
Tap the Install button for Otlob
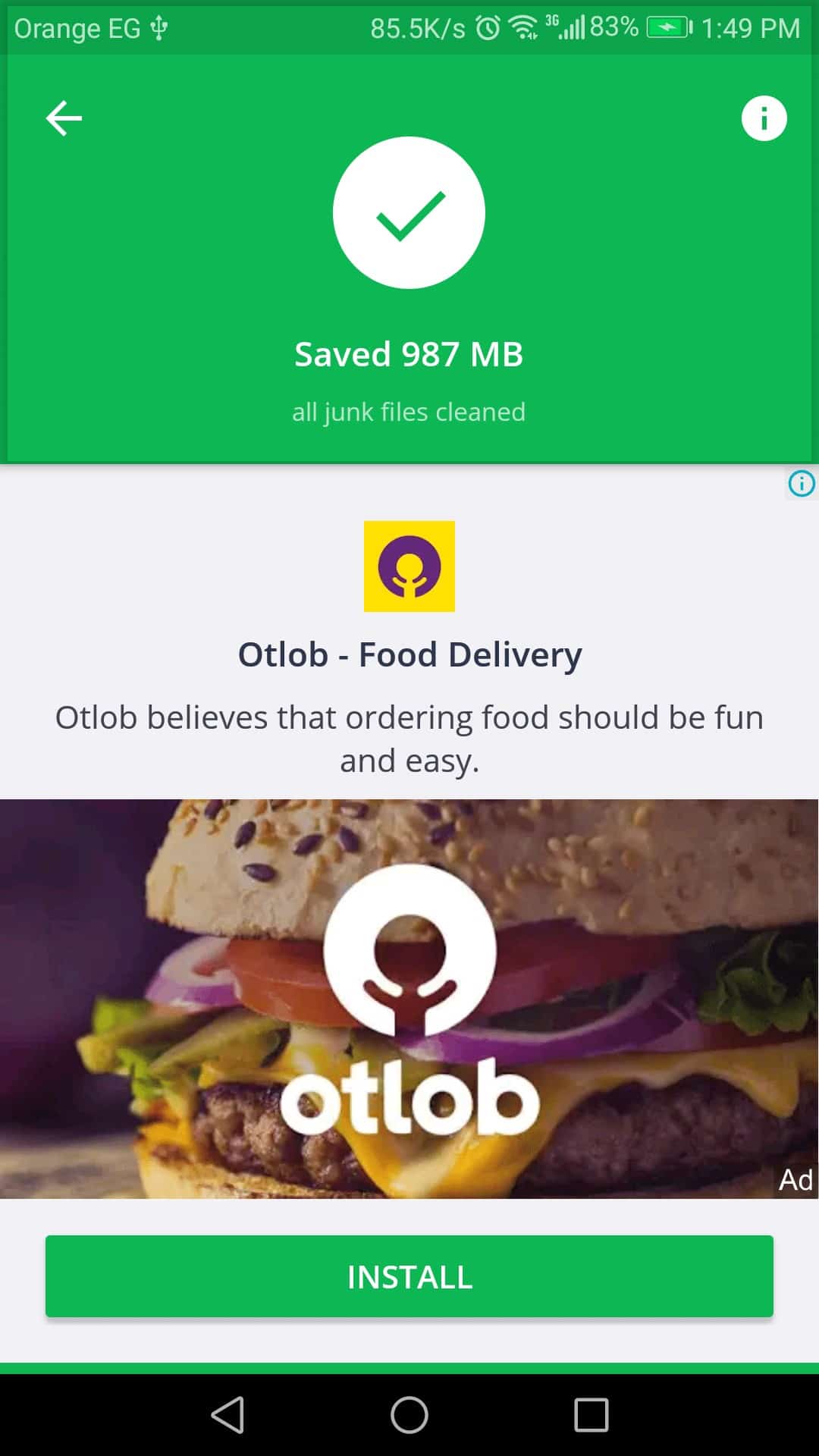click(x=409, y=1276)
